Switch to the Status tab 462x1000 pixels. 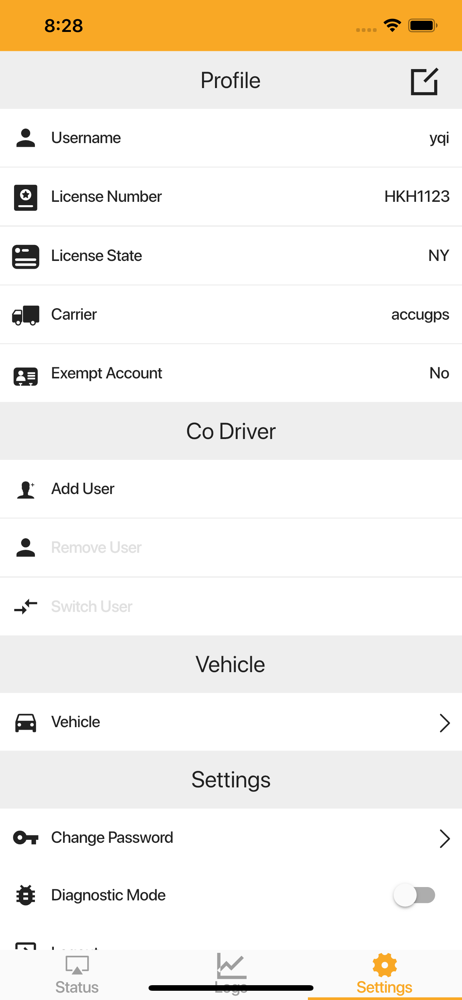coord(77,974)
